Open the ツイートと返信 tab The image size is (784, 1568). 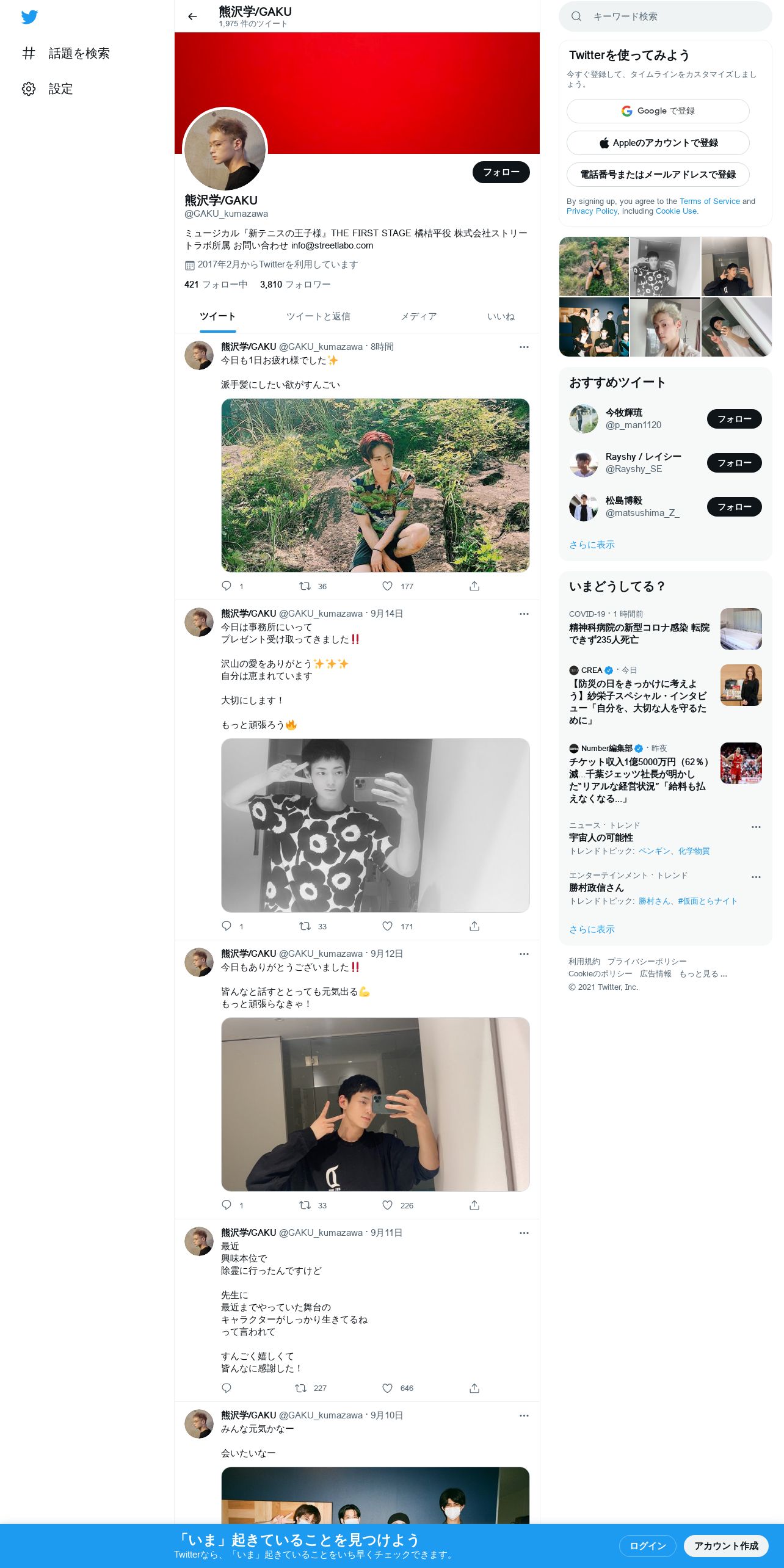pyautogui.click(x=318, y=316)
